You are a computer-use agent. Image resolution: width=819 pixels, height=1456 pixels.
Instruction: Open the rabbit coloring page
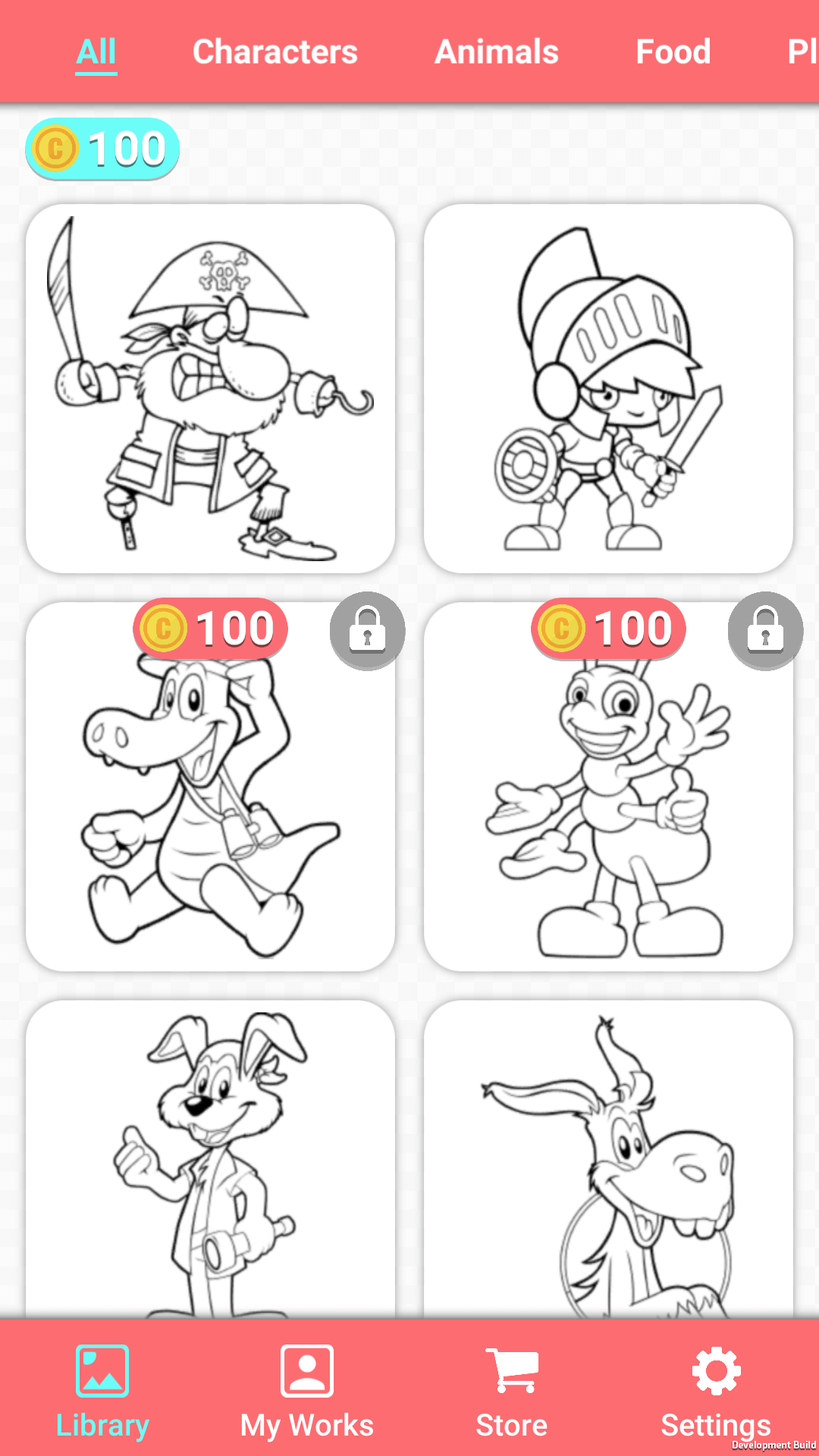point(211,1159)
